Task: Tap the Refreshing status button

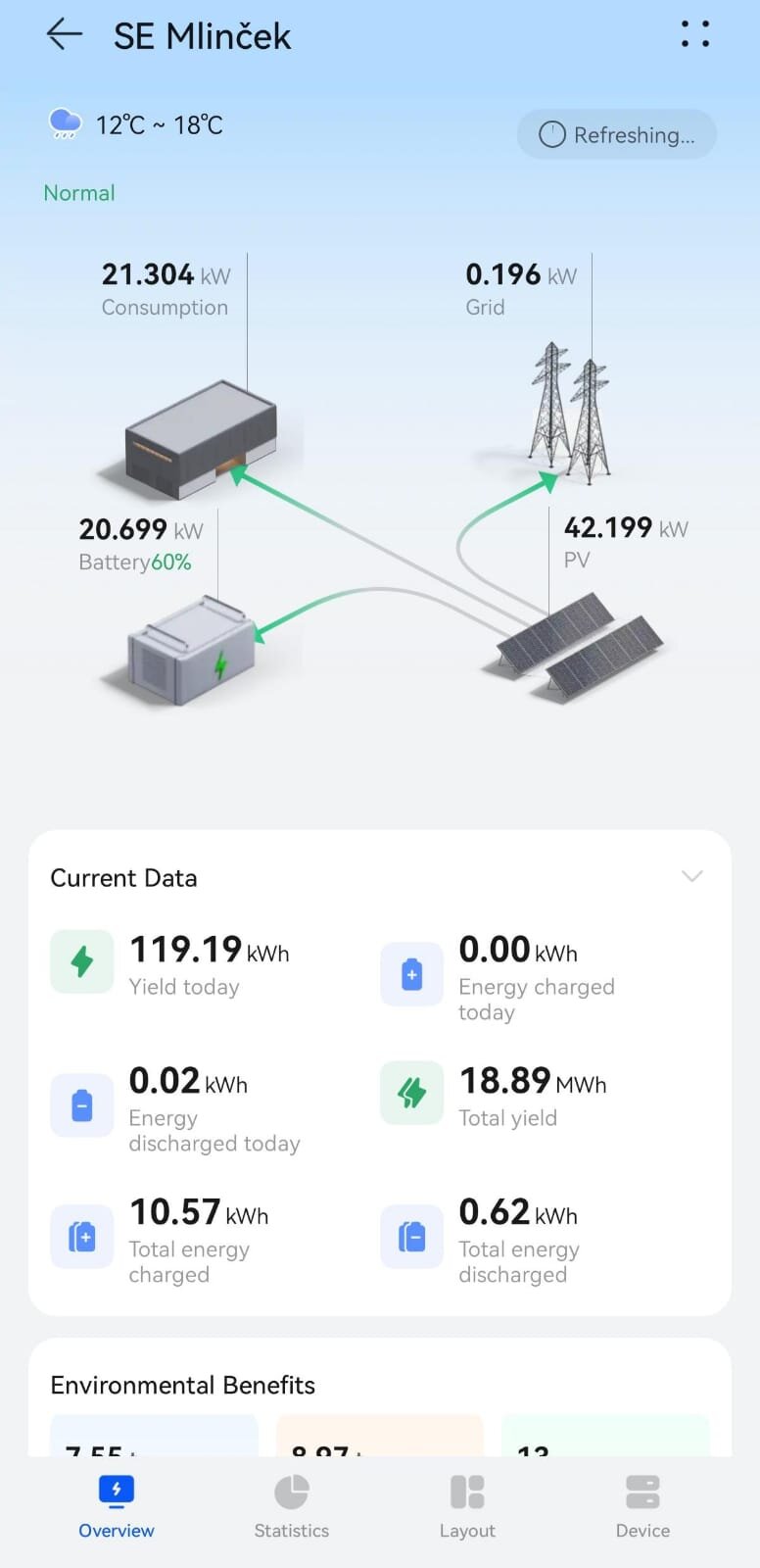Action: [x=616, y=134]
